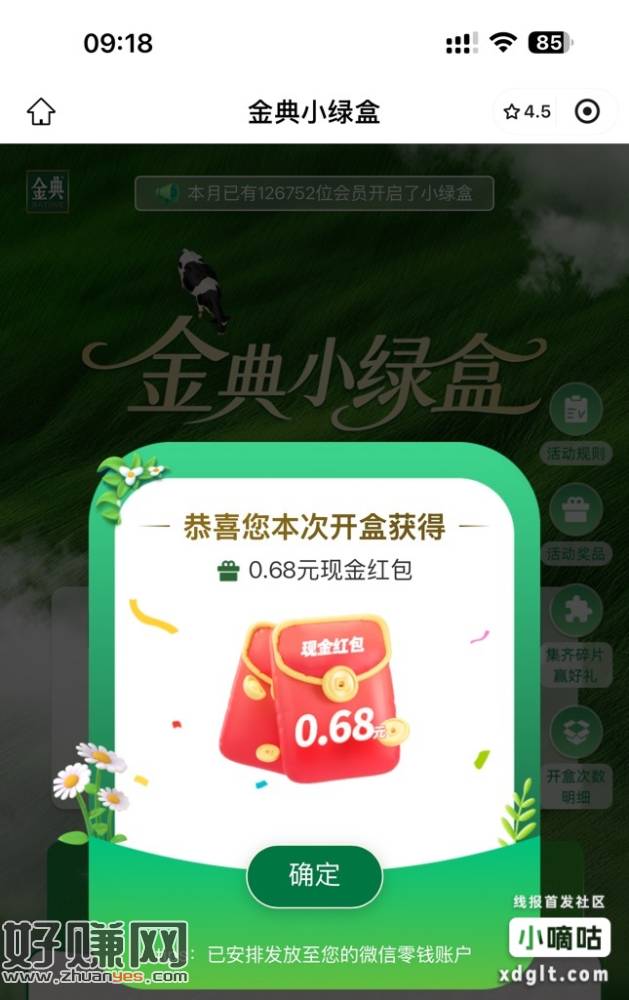Tap the mini program close circle icon
Viewport: 629px width, 1000px height.
coord(588,111)
